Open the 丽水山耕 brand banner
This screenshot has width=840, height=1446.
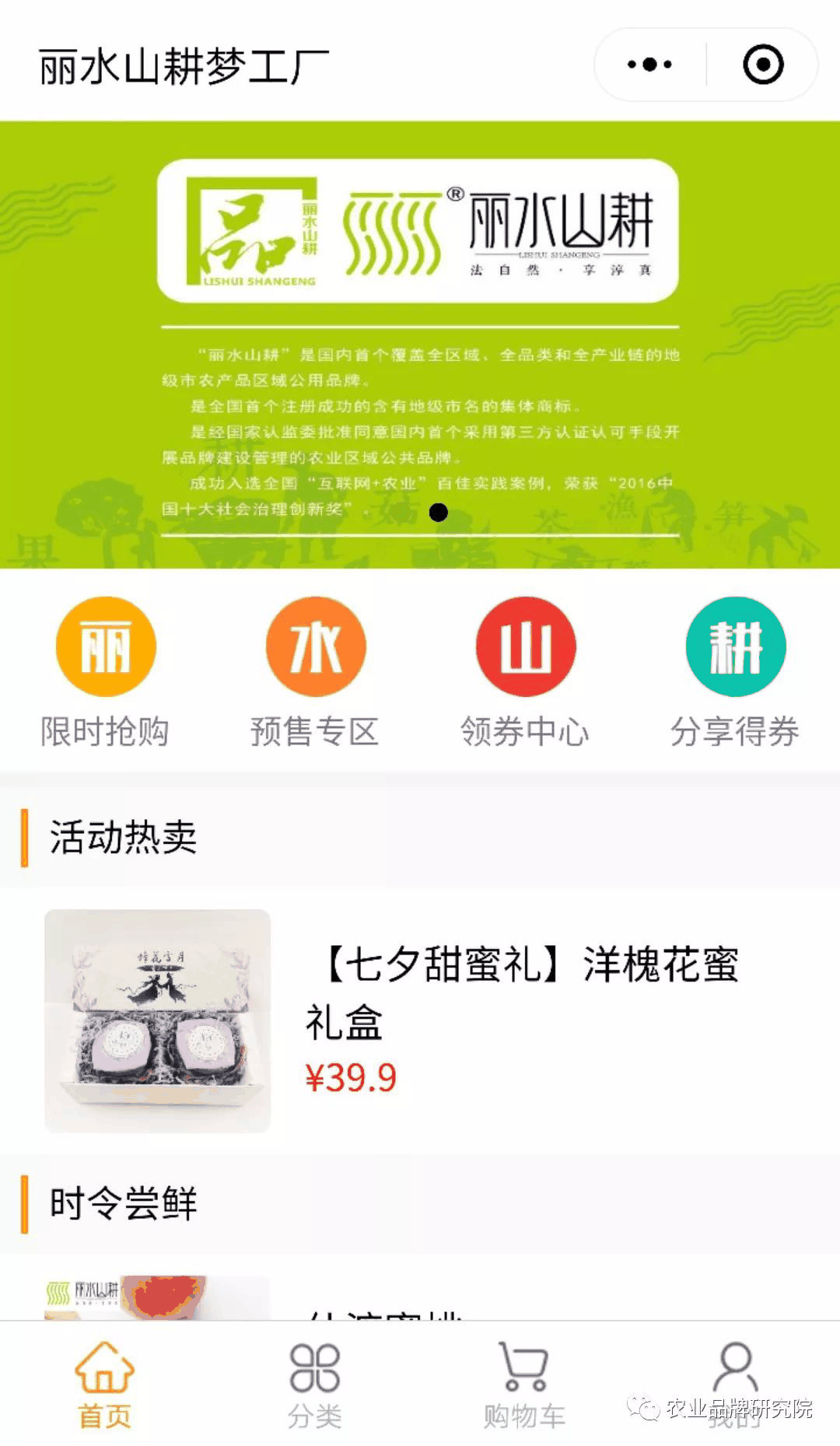tap(420, 345)
